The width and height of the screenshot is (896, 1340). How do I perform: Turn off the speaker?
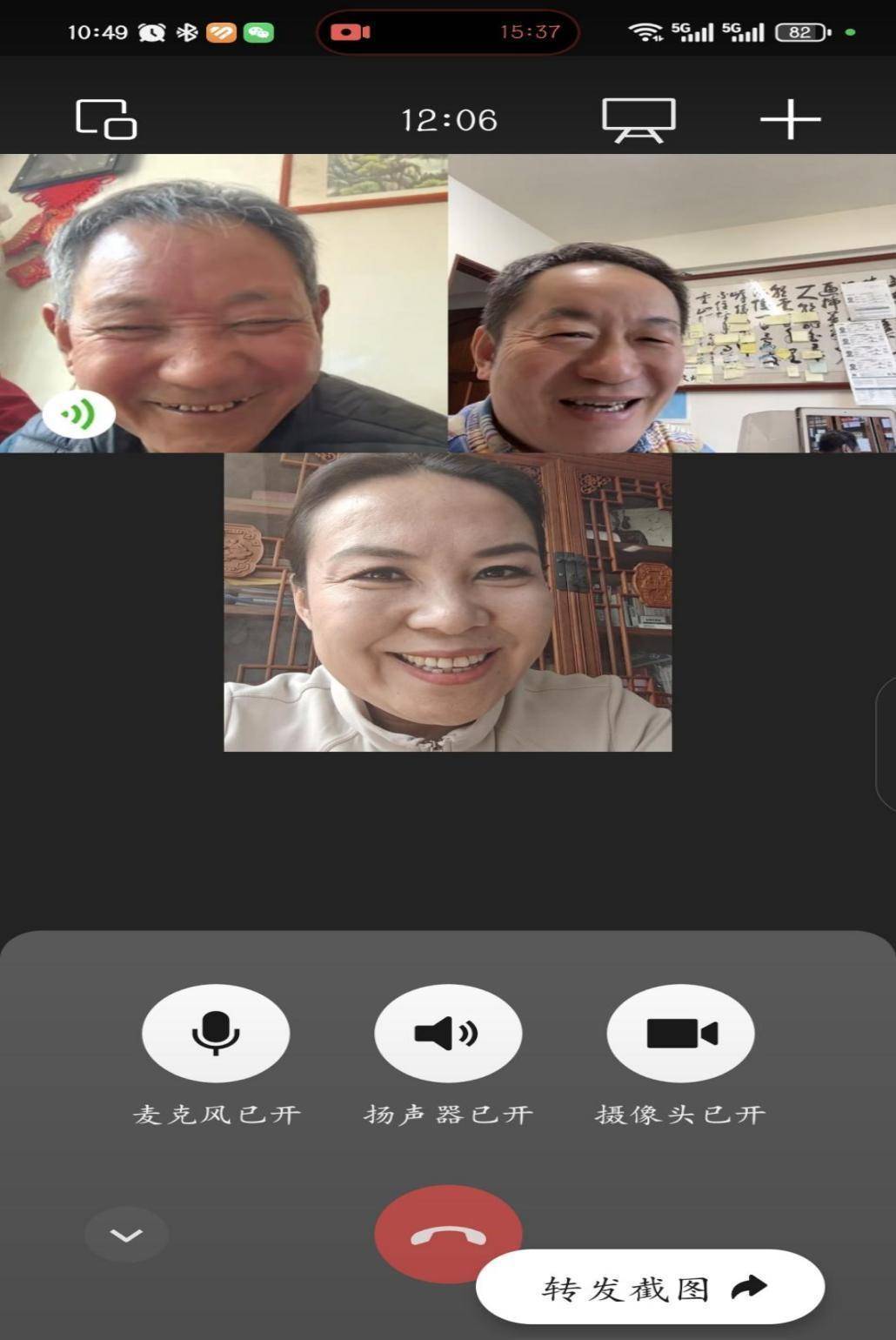[448, 1033]
